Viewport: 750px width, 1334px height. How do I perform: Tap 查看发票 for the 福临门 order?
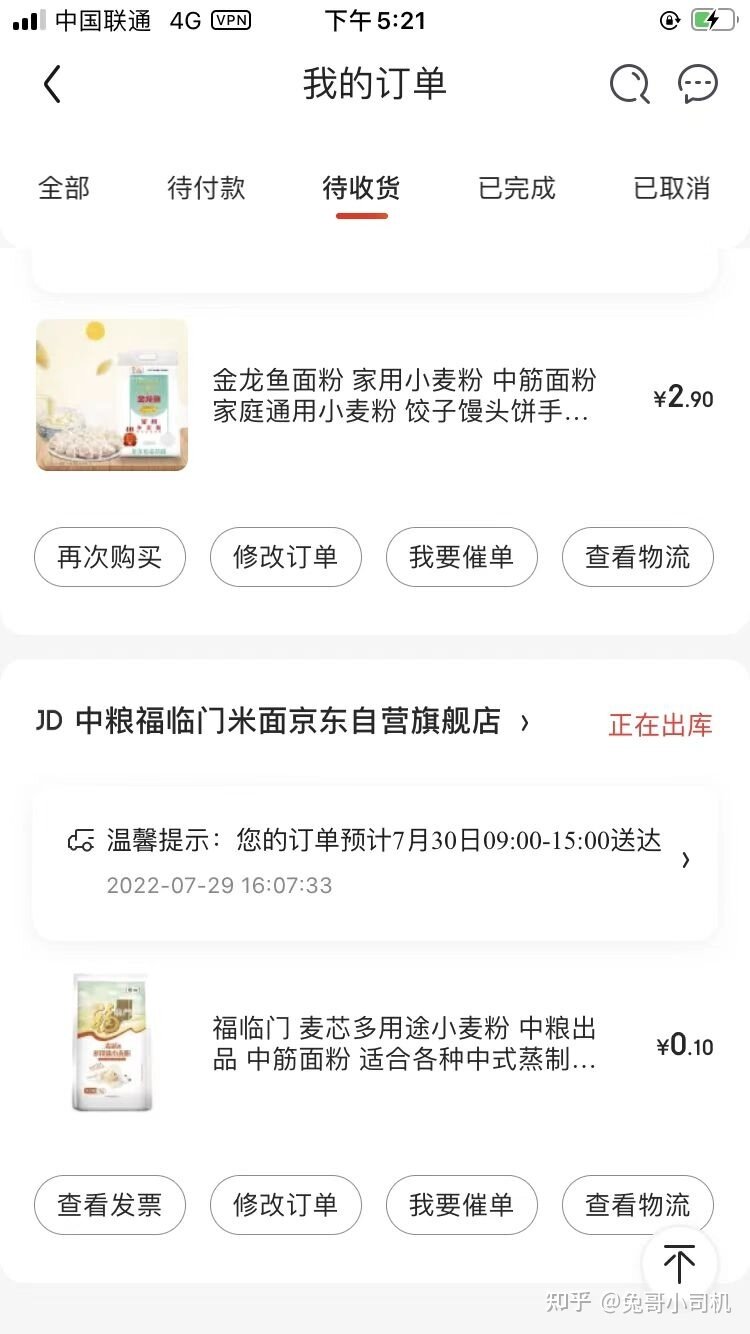[110, 1205]
